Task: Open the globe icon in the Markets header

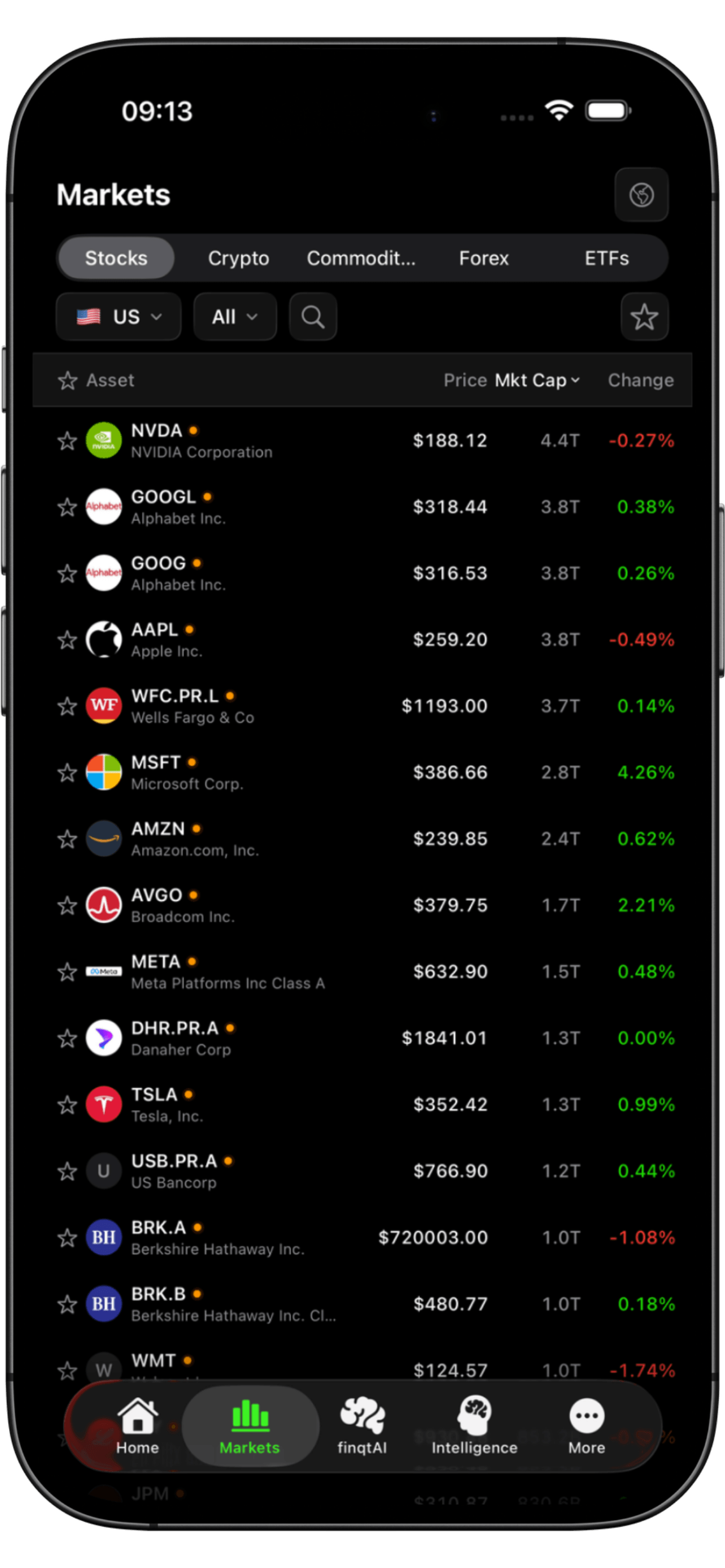Action: 641,195
